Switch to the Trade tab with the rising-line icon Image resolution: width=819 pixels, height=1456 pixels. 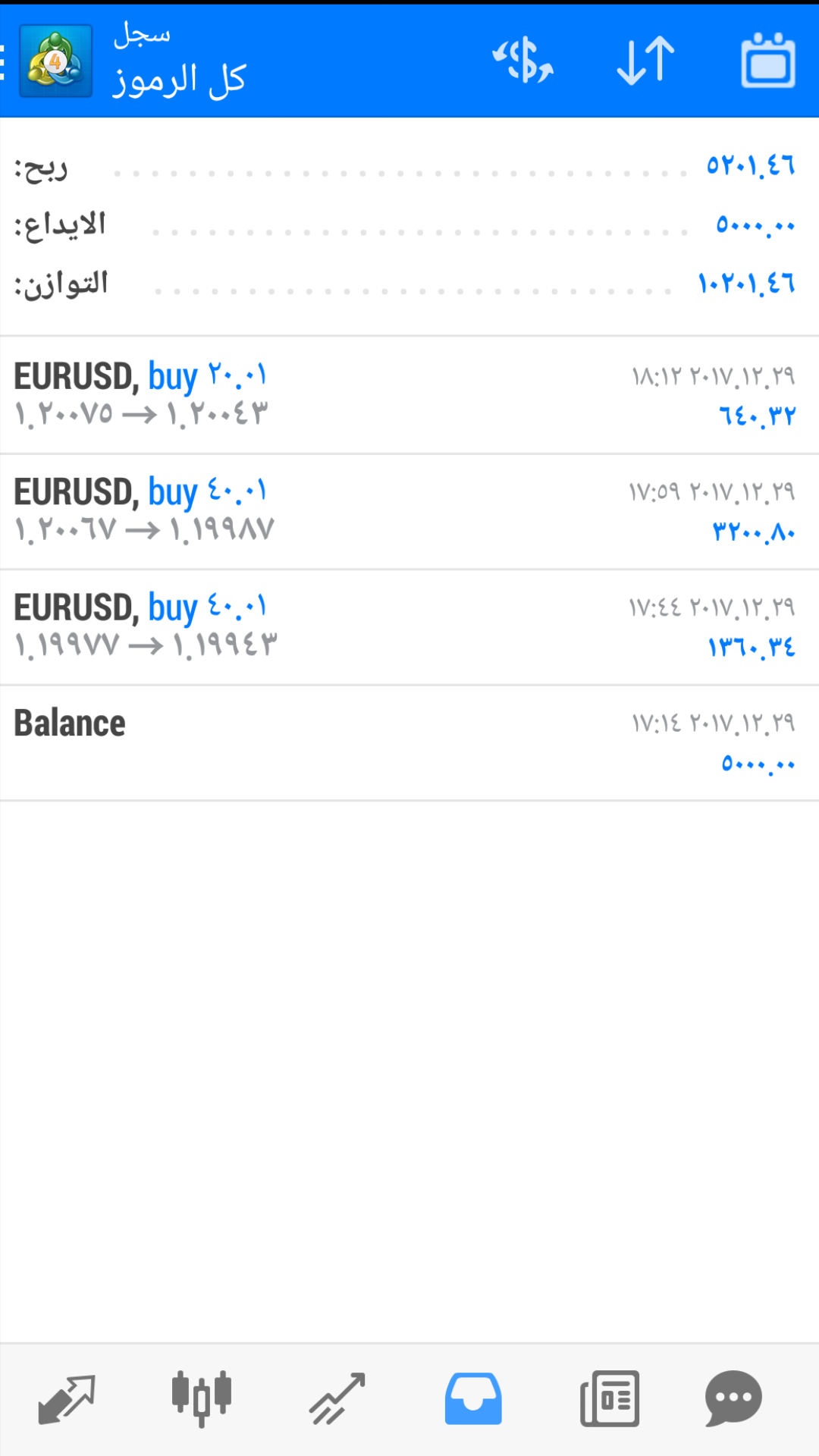click(x=337, y=1399)
